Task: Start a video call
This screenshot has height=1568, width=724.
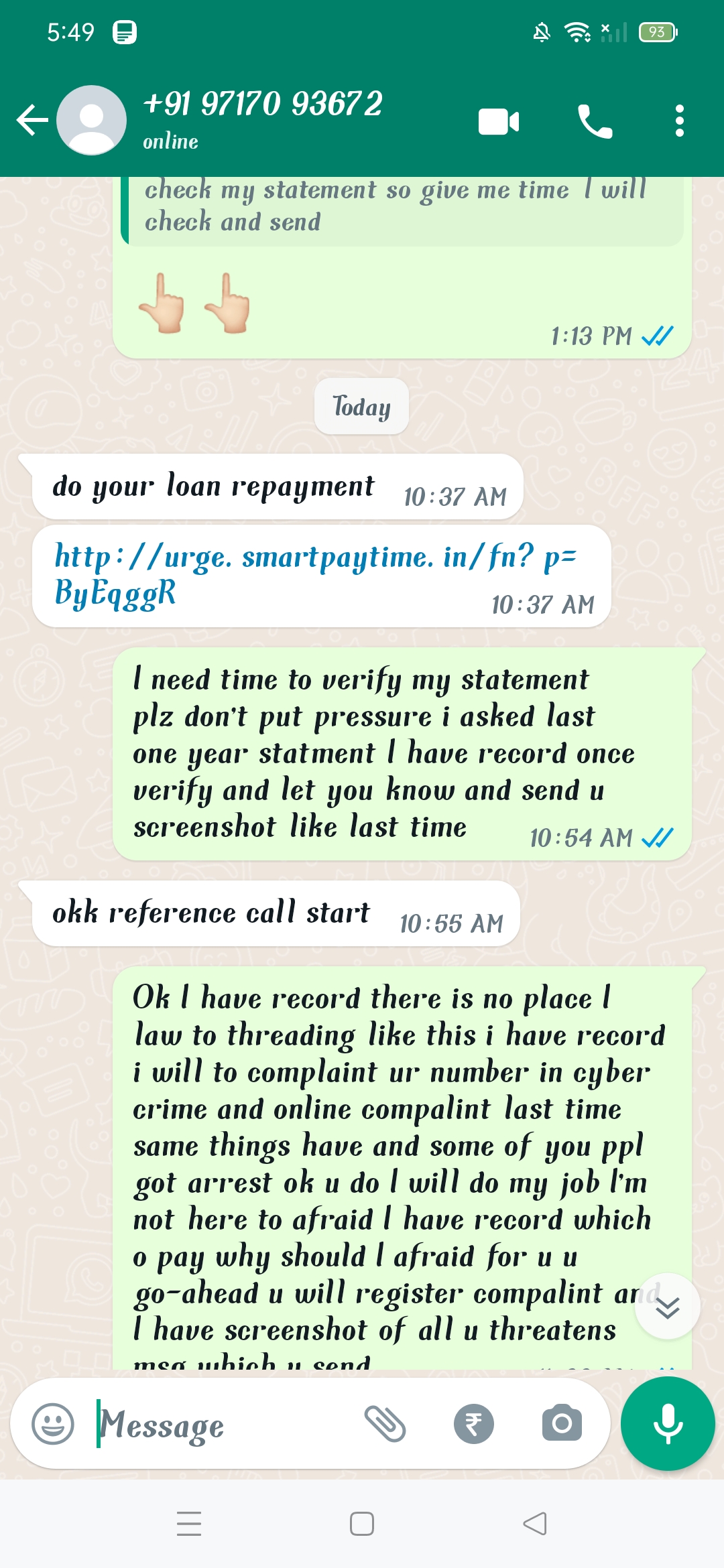Action: click(x=499, y=122)
